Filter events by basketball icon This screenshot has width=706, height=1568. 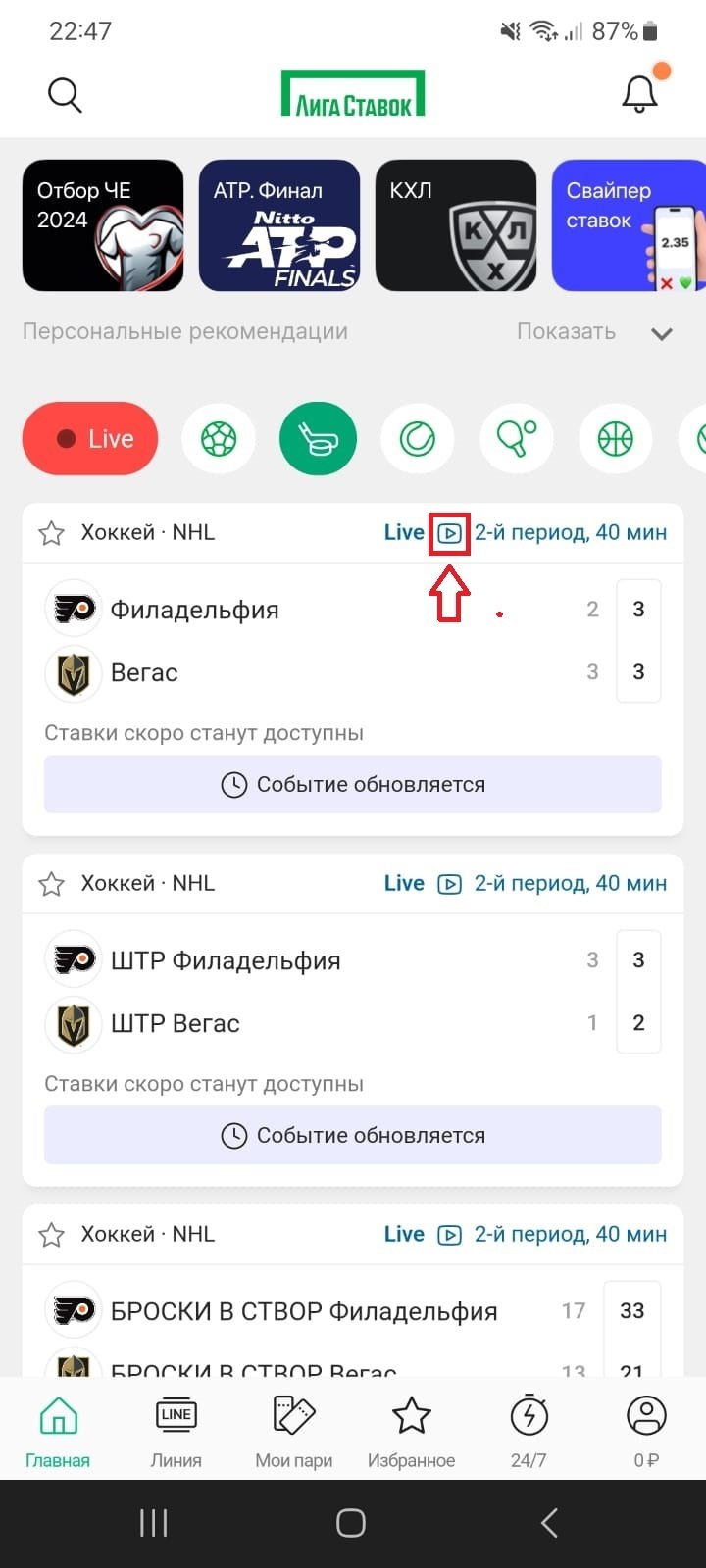coord(616,439)
